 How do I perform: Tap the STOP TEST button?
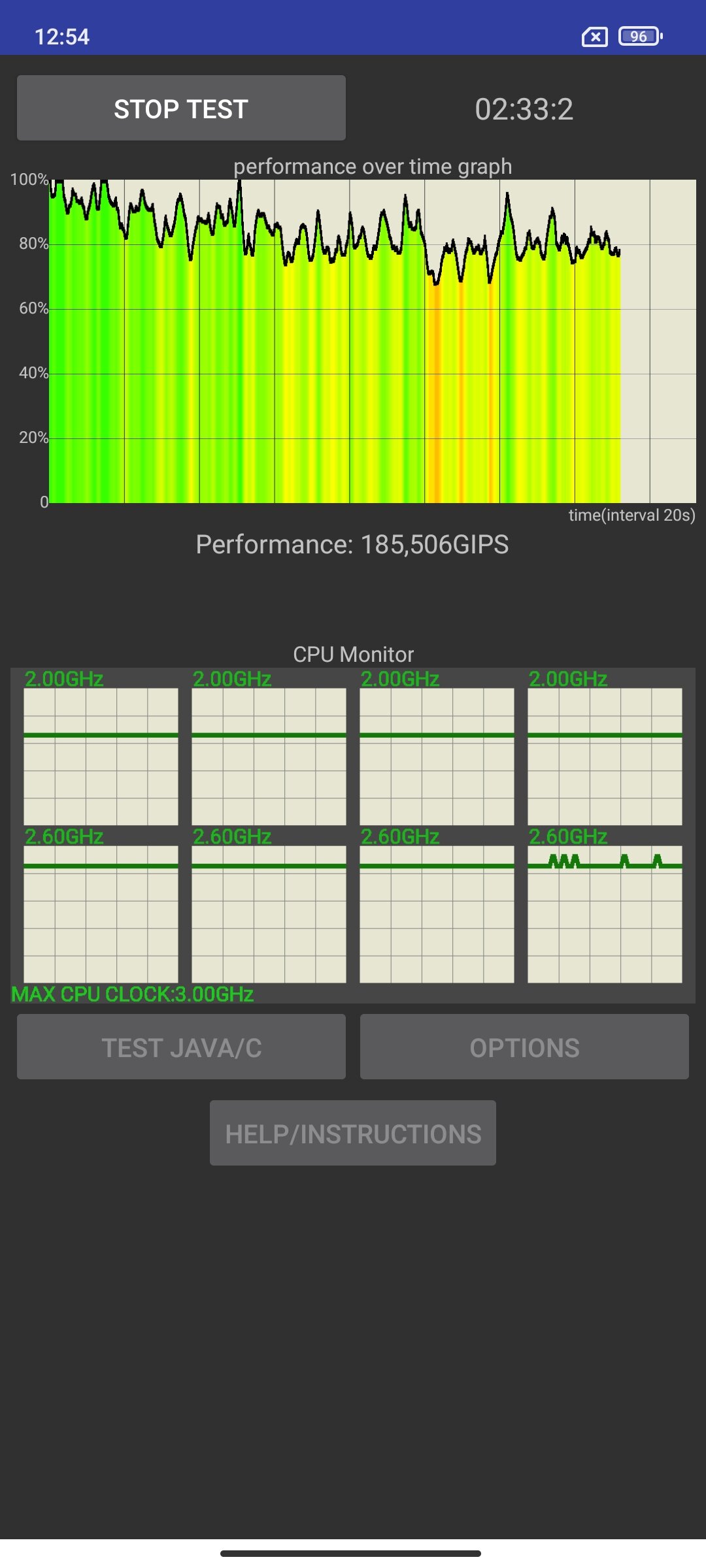tap(181, 108)
